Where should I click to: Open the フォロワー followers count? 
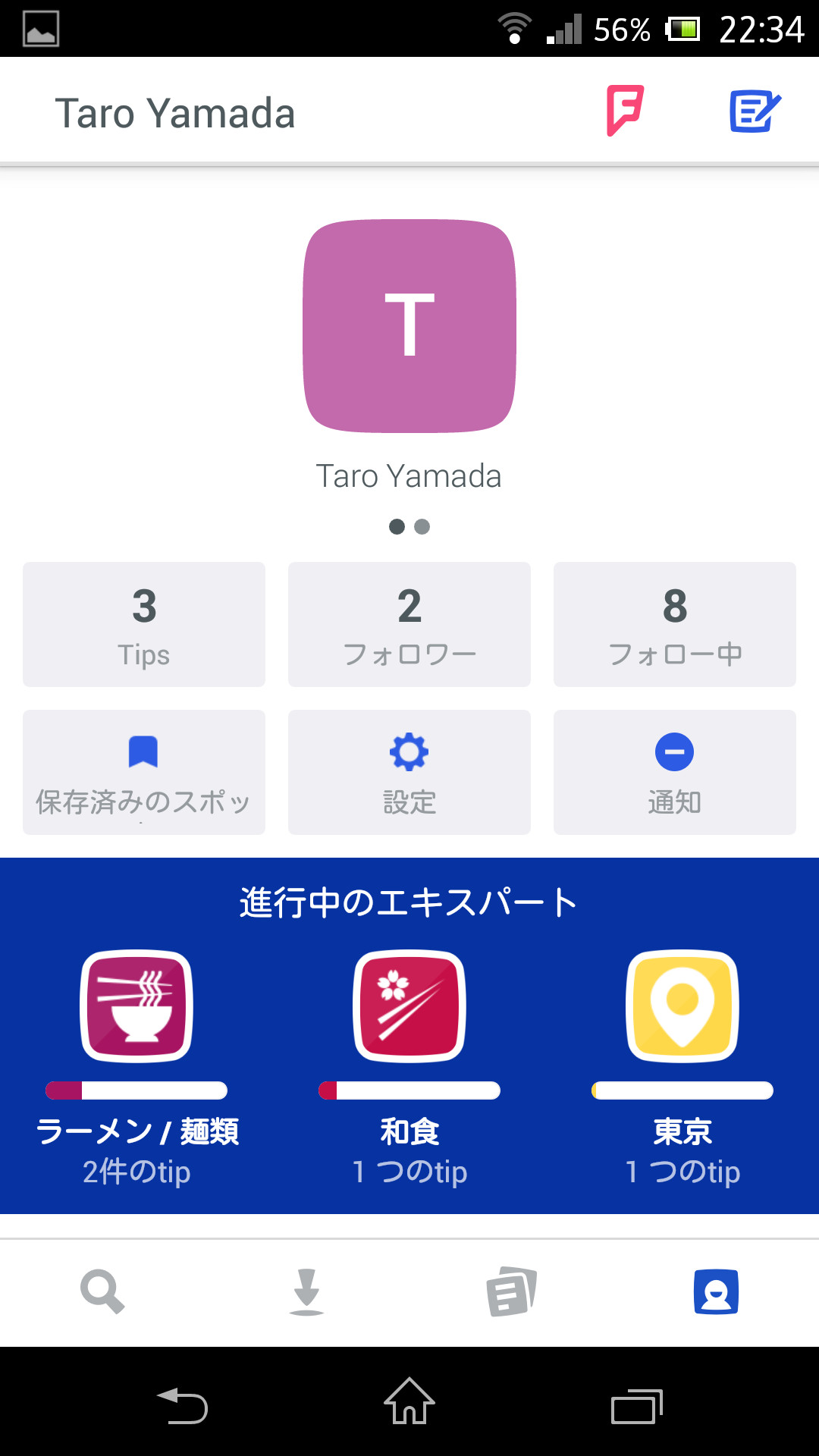coord(409,623)
